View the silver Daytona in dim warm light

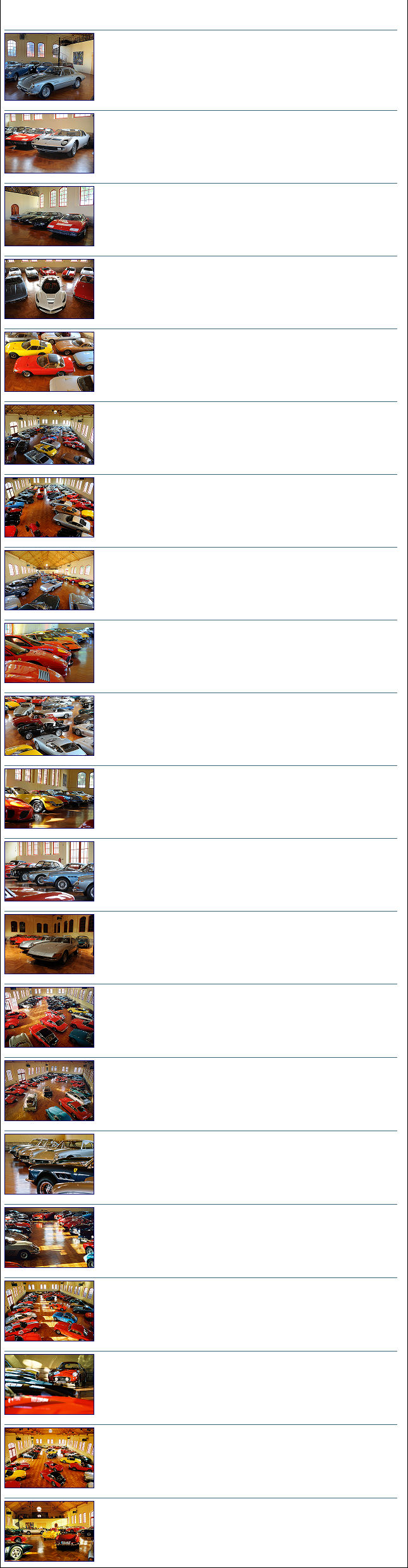[x=49, y=944]
